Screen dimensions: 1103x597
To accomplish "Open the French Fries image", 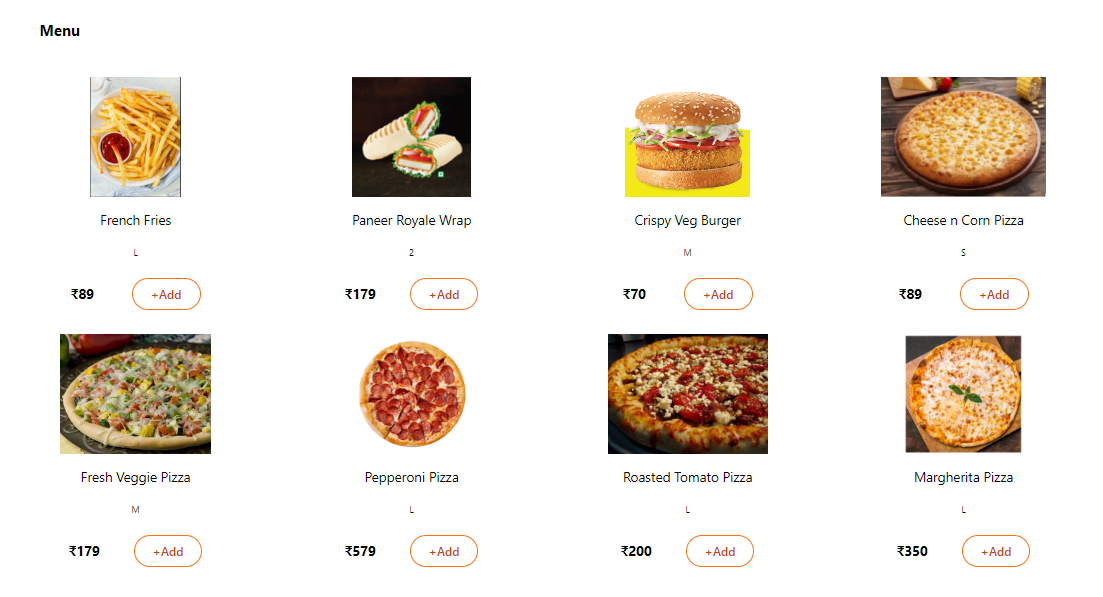I will (135, 137).
